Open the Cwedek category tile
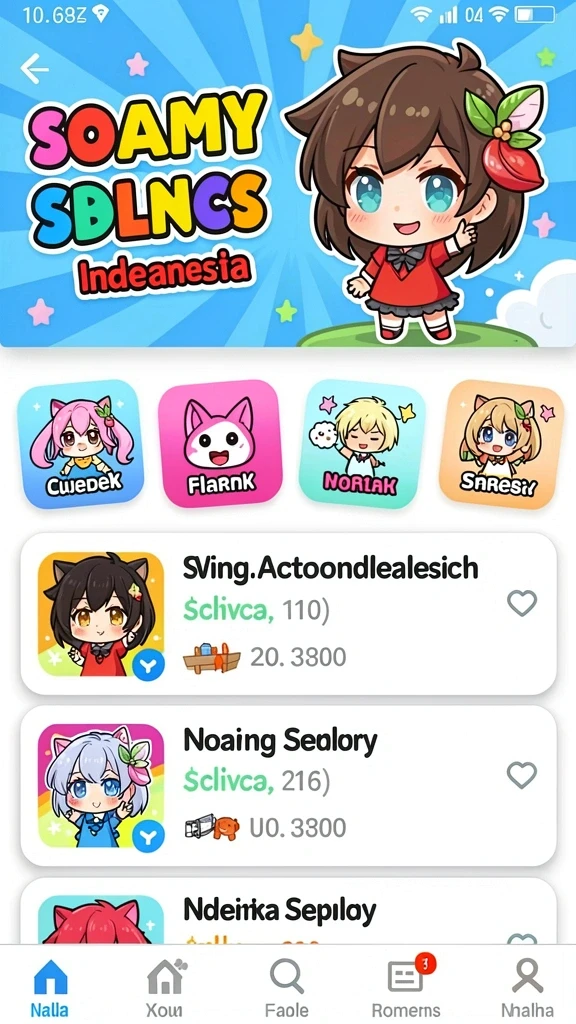The image size is (576, 1024). coord(80,443)
